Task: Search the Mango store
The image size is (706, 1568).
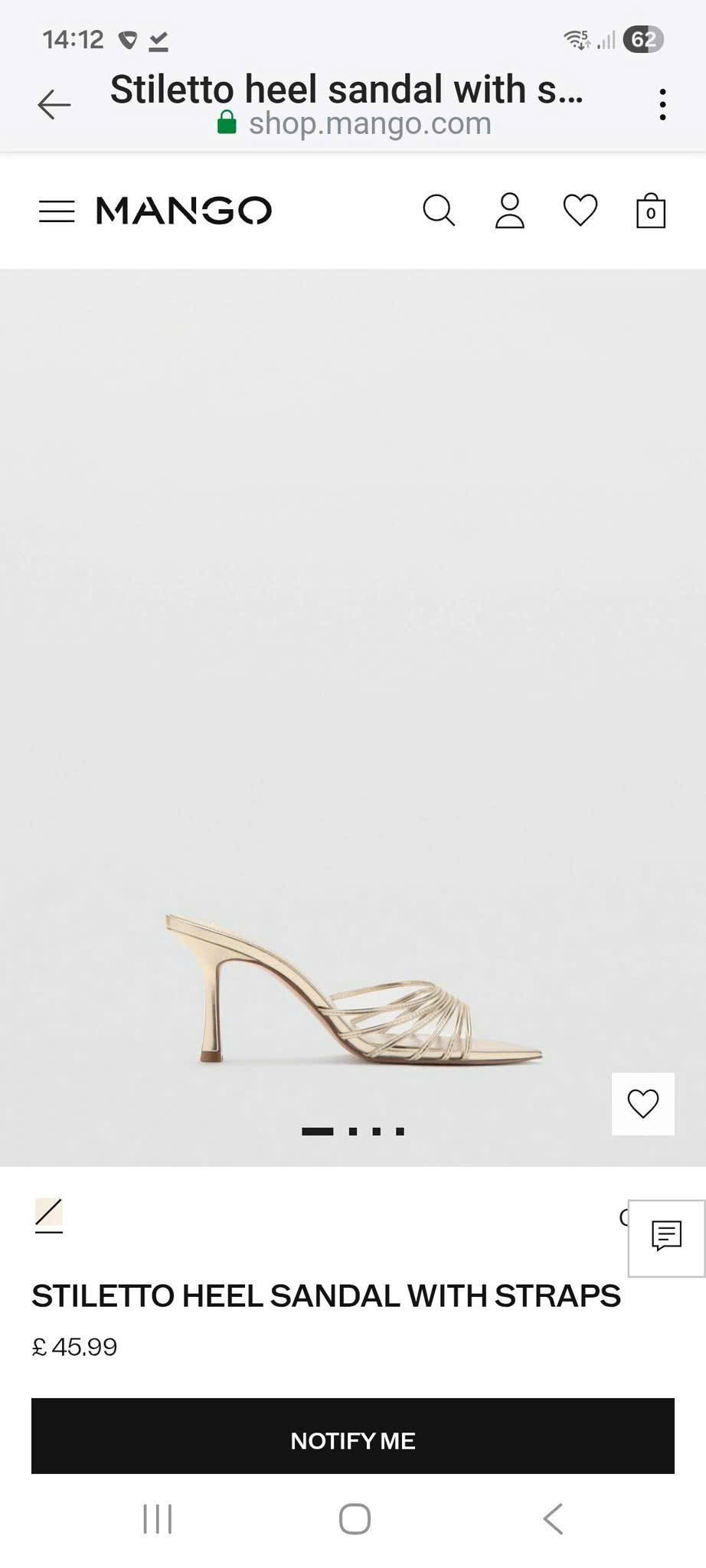Action: 439,211
